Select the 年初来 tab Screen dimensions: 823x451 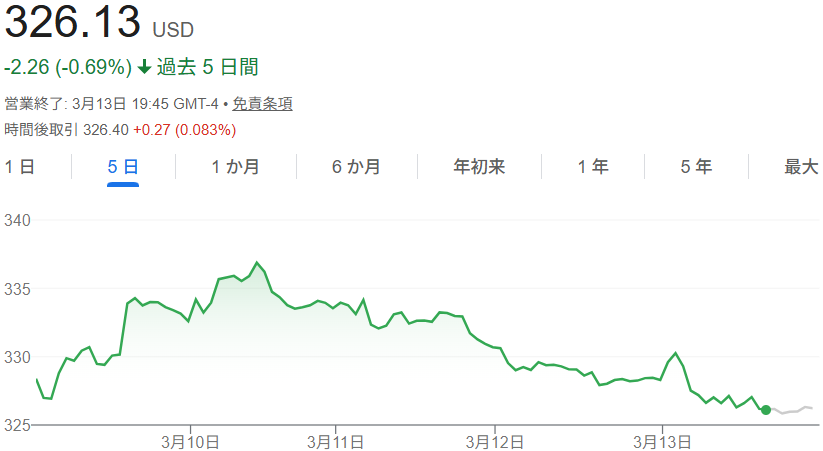click(x=479, y=167)
